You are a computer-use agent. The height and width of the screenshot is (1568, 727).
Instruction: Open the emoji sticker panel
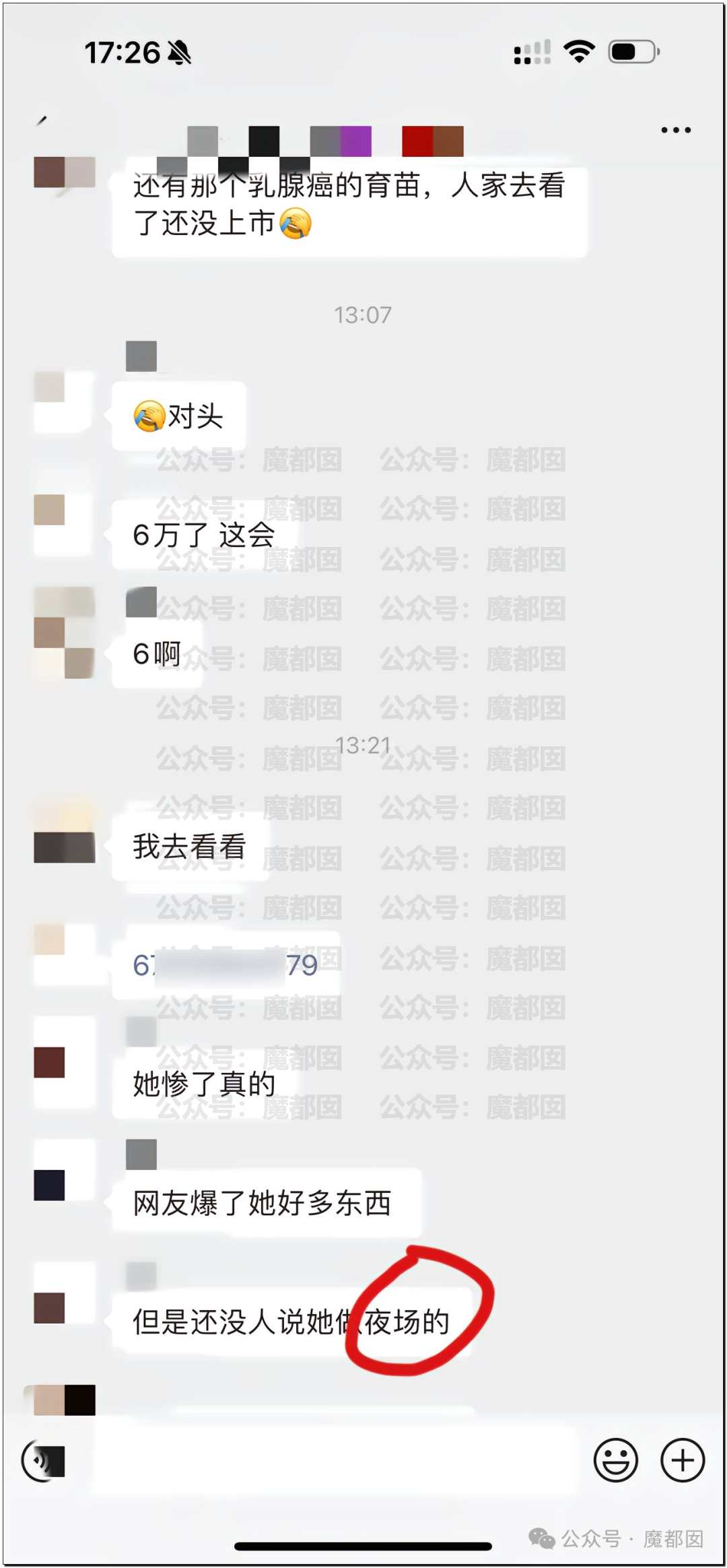click(x=615, y=1460)
